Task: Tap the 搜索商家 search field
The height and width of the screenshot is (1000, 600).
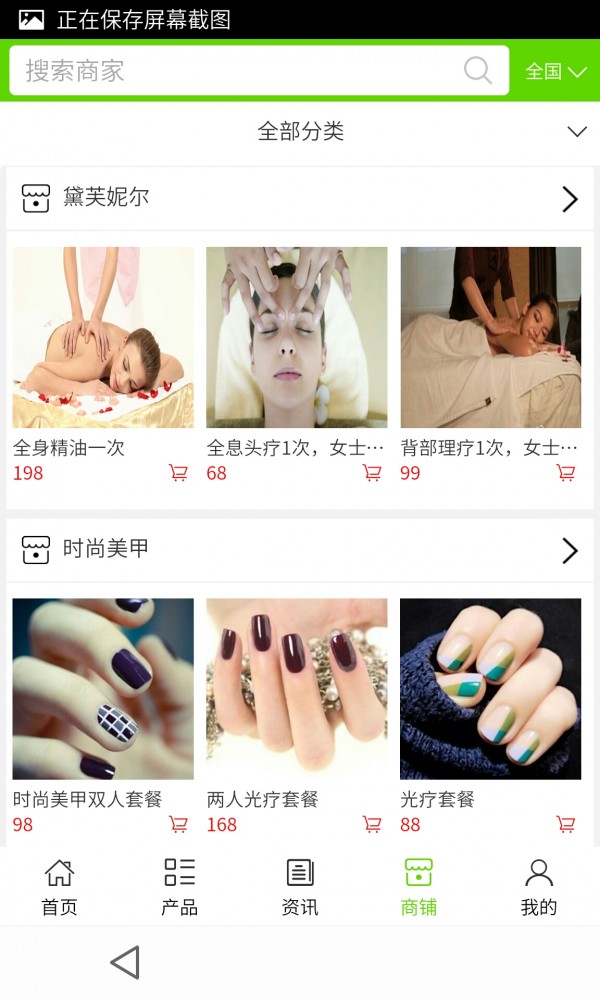Action: point(240,71)
